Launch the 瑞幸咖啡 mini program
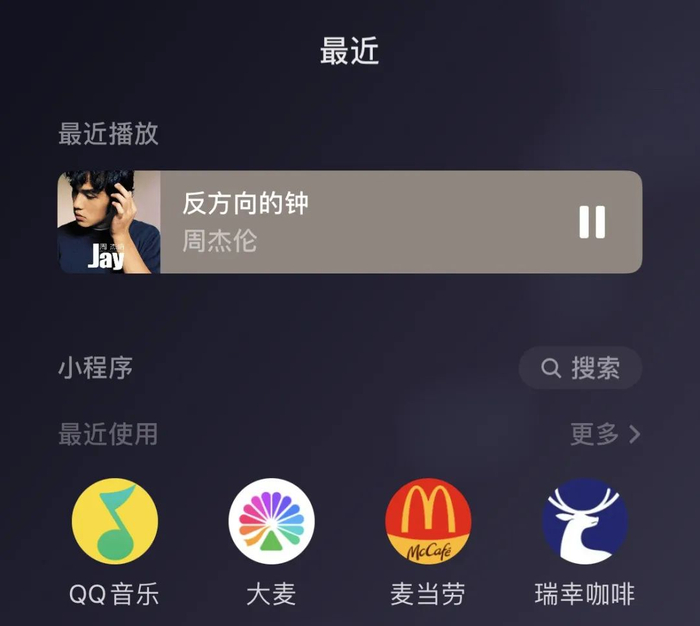700x626 pixels. [x=585, y=522]
